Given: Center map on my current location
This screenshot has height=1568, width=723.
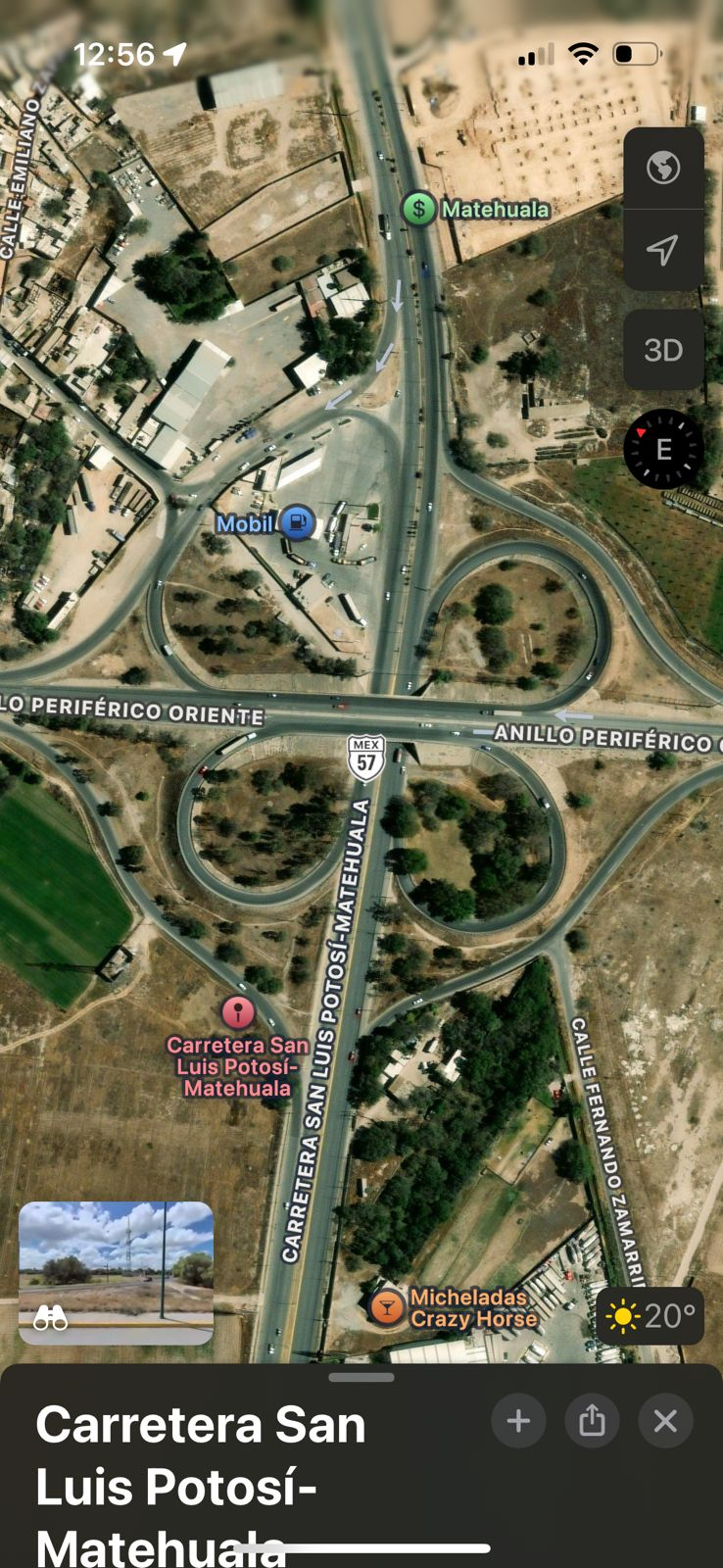Looking at the screenshot, I should click(663, 250).
